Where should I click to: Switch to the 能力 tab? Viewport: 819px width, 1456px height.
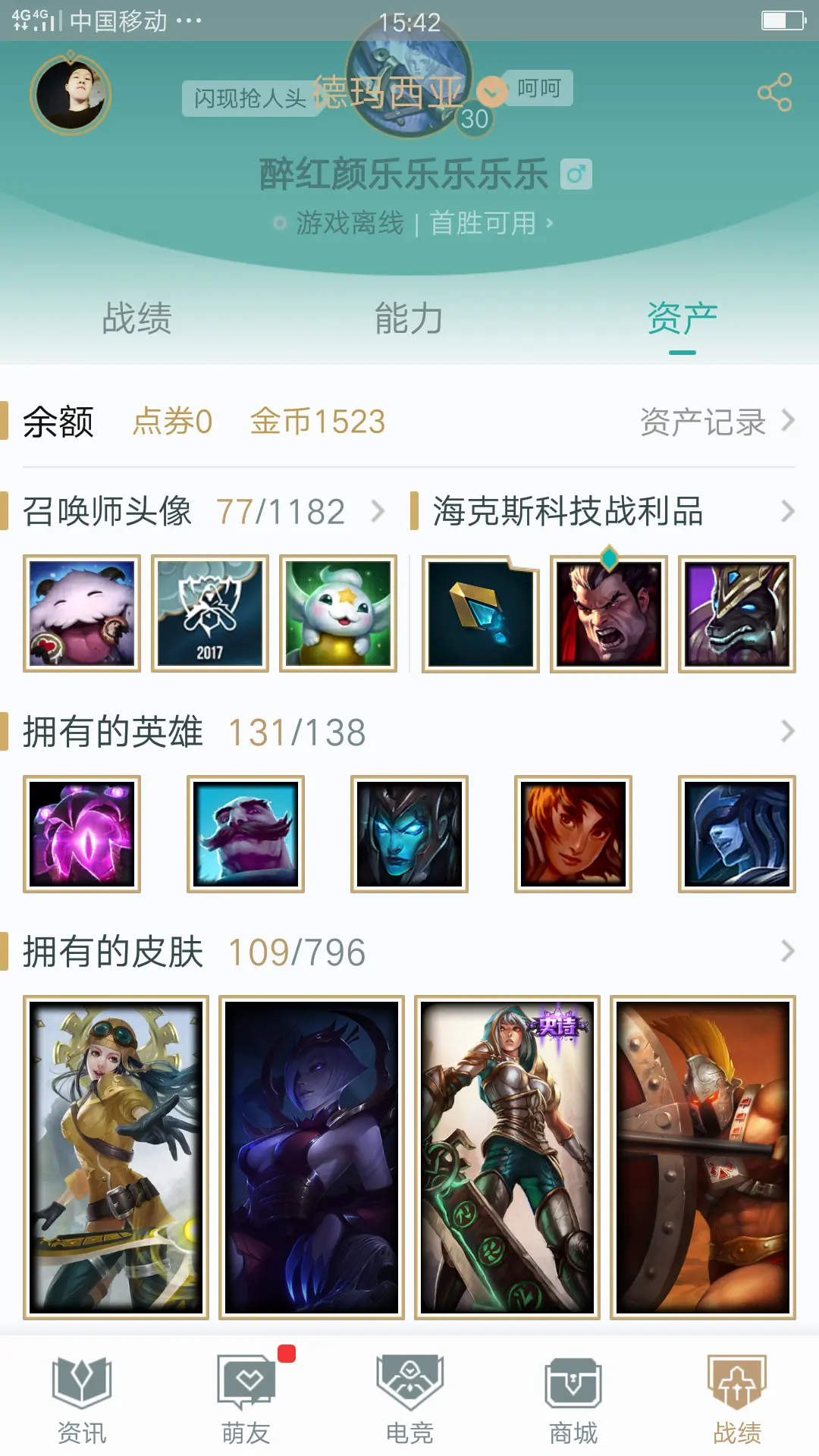point(409,318)
